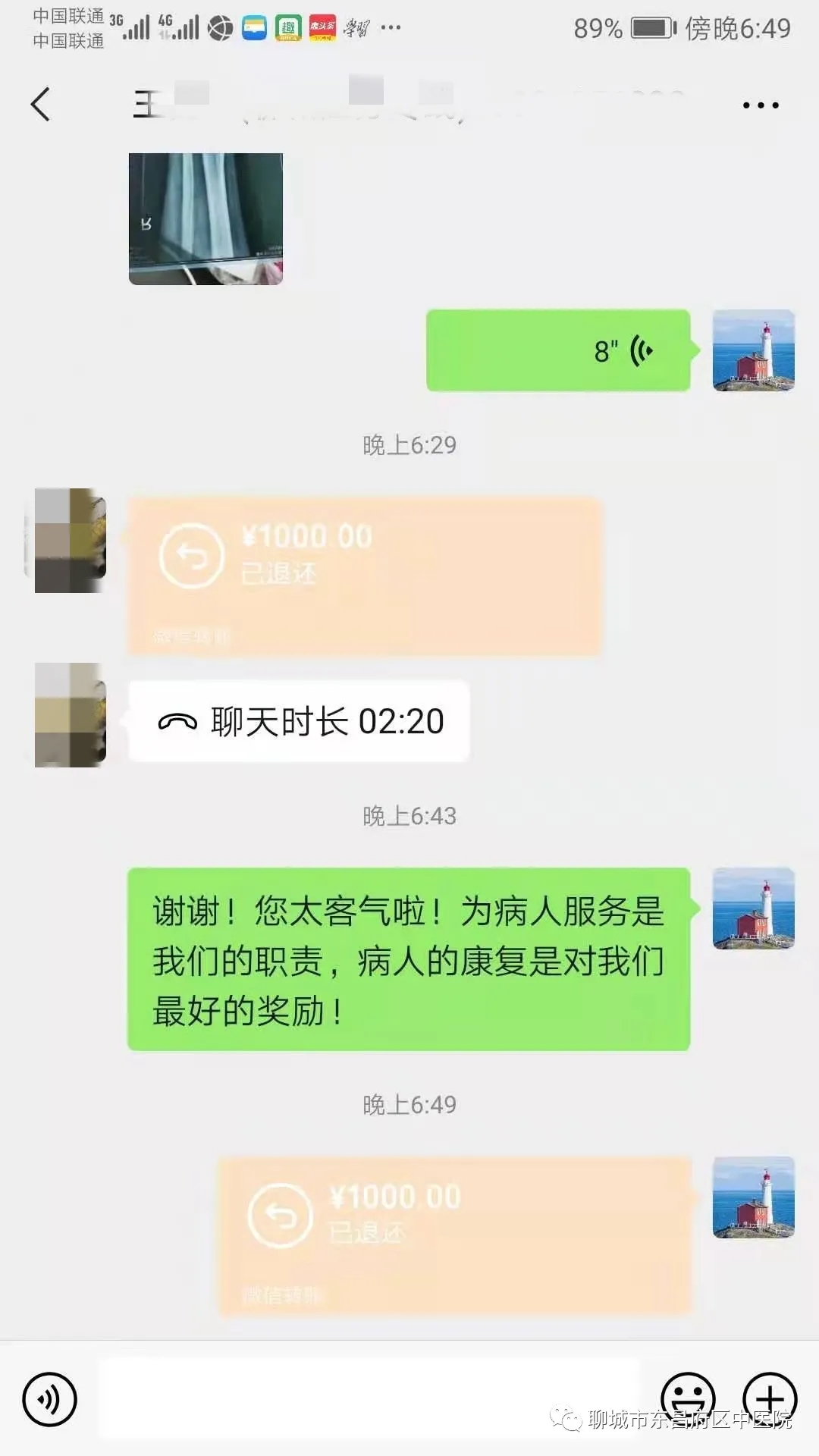This screenshot has height=1456, width=819.
Task: Open the plus attachments panel
Action: (770, 1397)
